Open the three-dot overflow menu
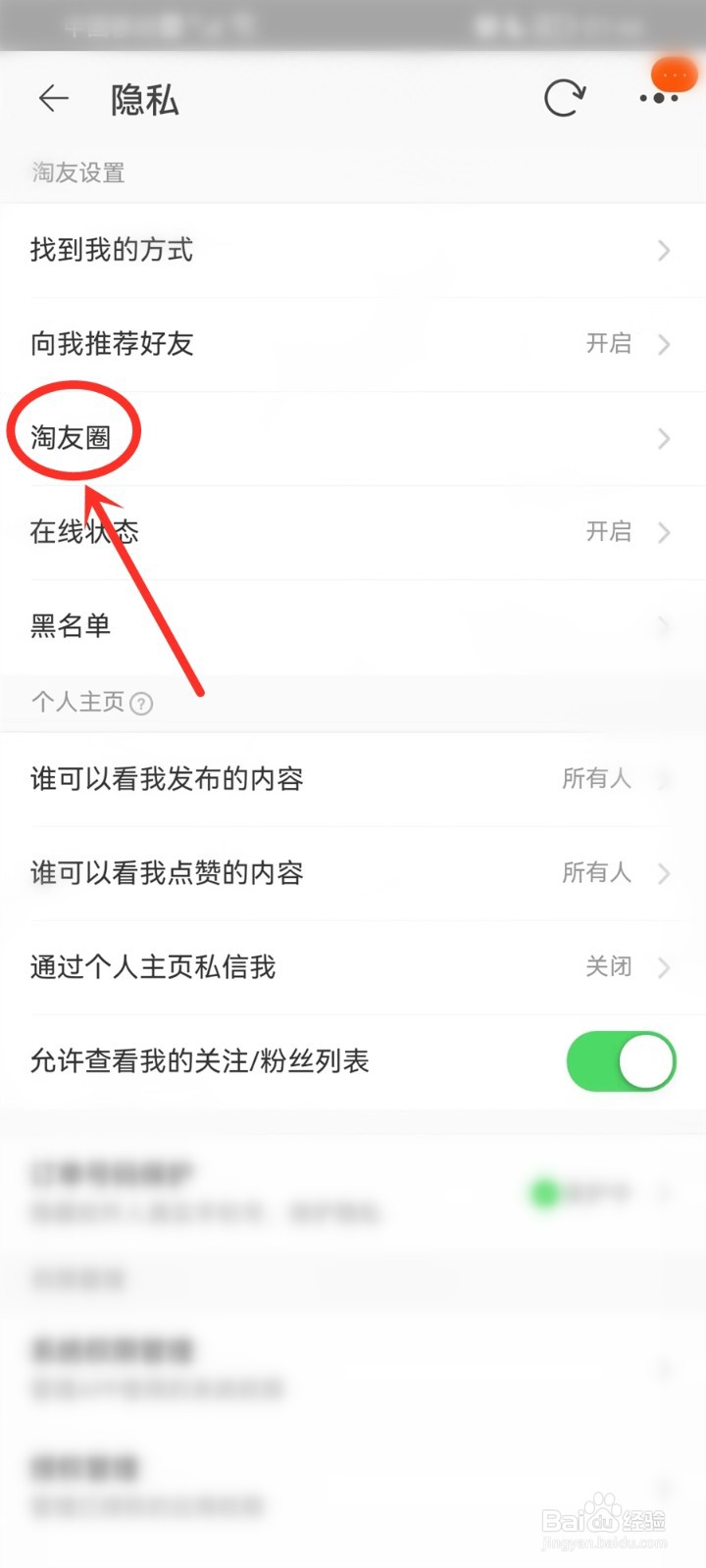Screen dimensions: 706x1568 click(x=659, y=99)
